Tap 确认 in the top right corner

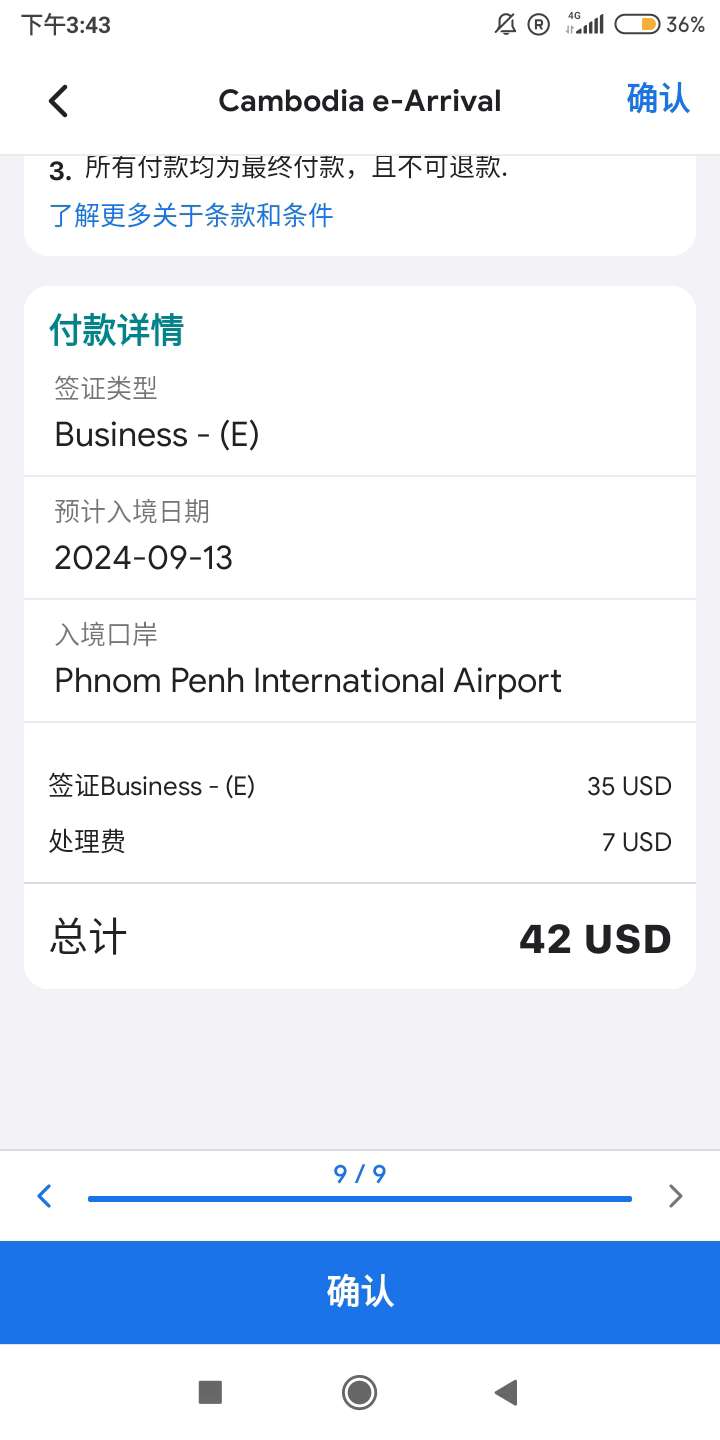point(658,99)
